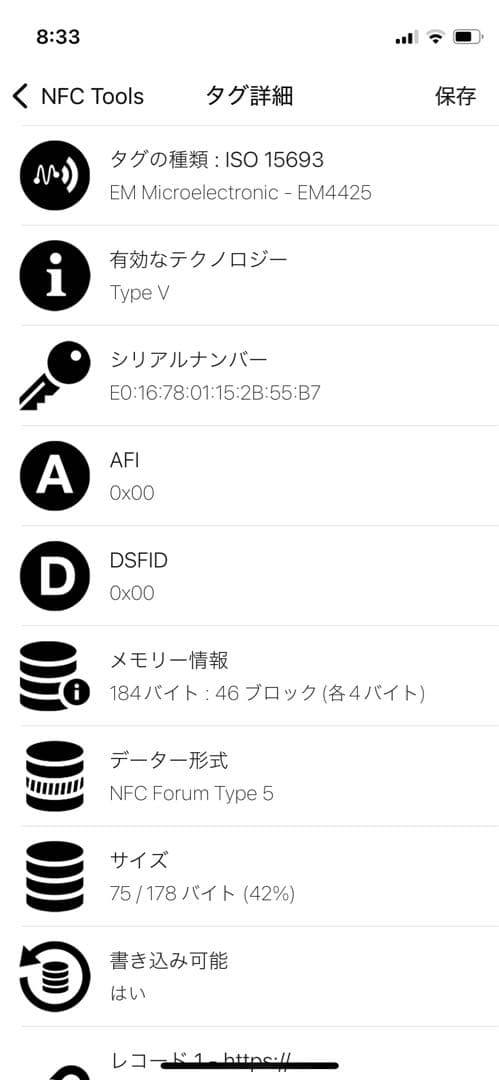Select the データー形式 NFC Forum Type 5 row
The width and height of the screenshot is (499, 1080).
[250, 776]
